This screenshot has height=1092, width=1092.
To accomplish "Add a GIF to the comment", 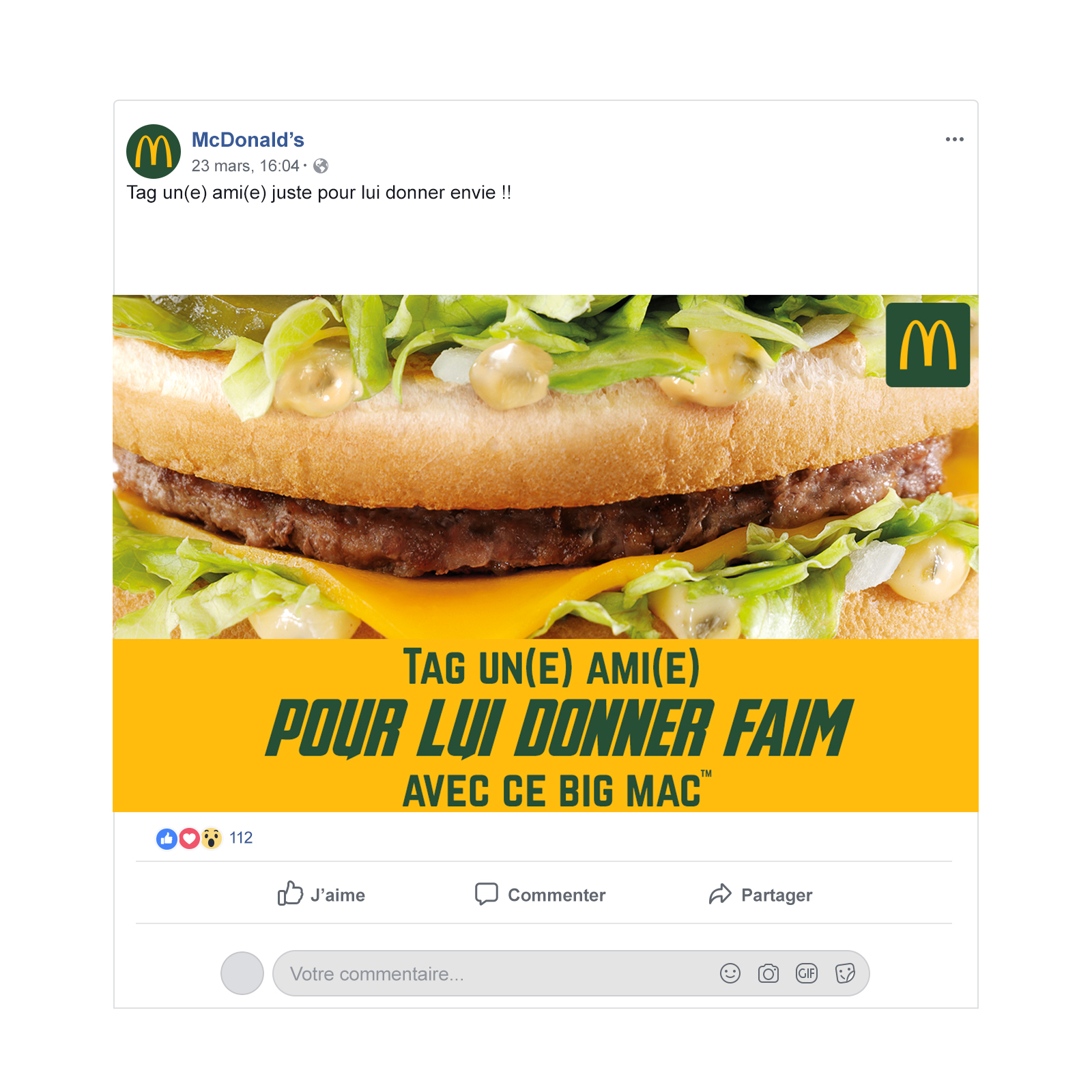I will 806,973.
